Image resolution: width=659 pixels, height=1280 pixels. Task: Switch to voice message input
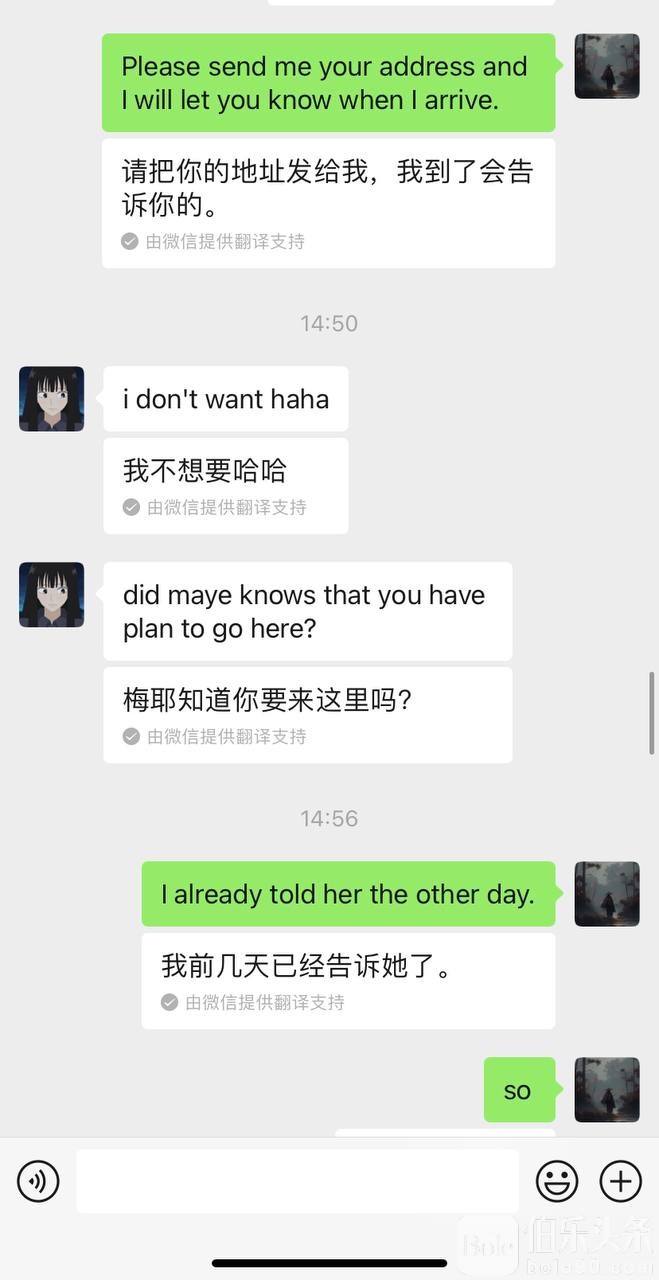click(x=38, y=1181)
